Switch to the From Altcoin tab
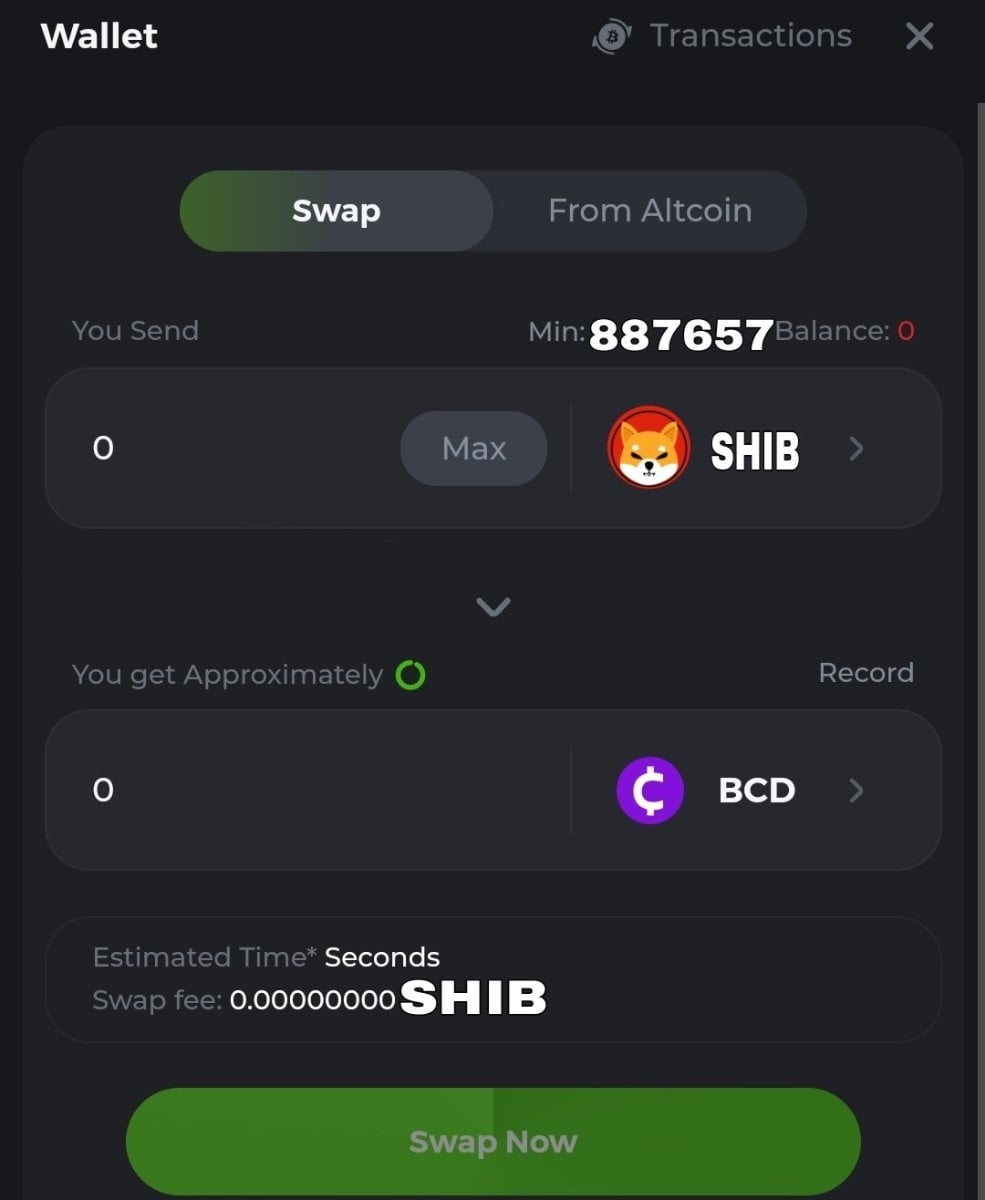This screenshot has width=985, height=1200. pos(649,211)
